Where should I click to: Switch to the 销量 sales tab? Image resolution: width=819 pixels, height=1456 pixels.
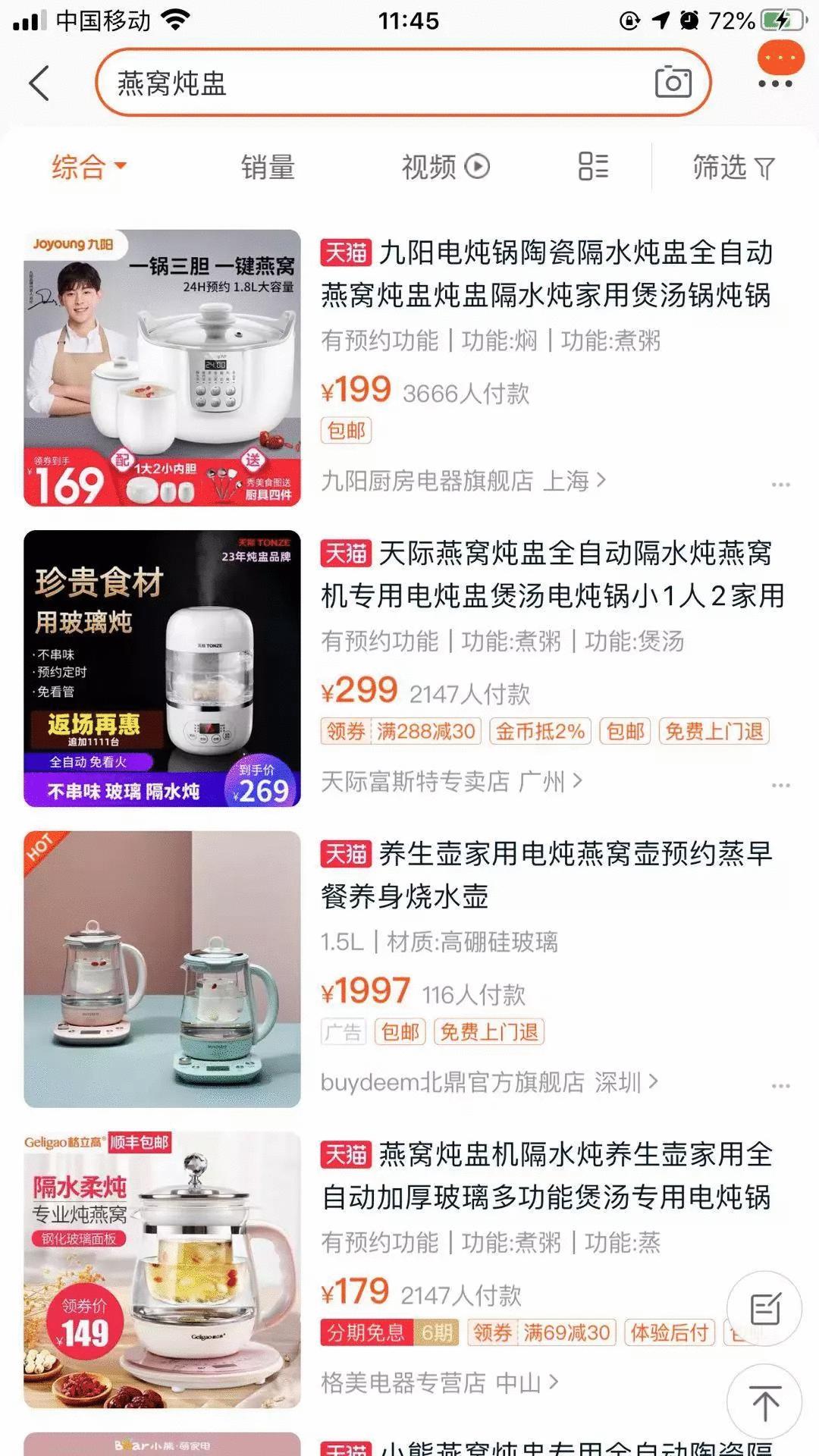[x=267, y=166]
